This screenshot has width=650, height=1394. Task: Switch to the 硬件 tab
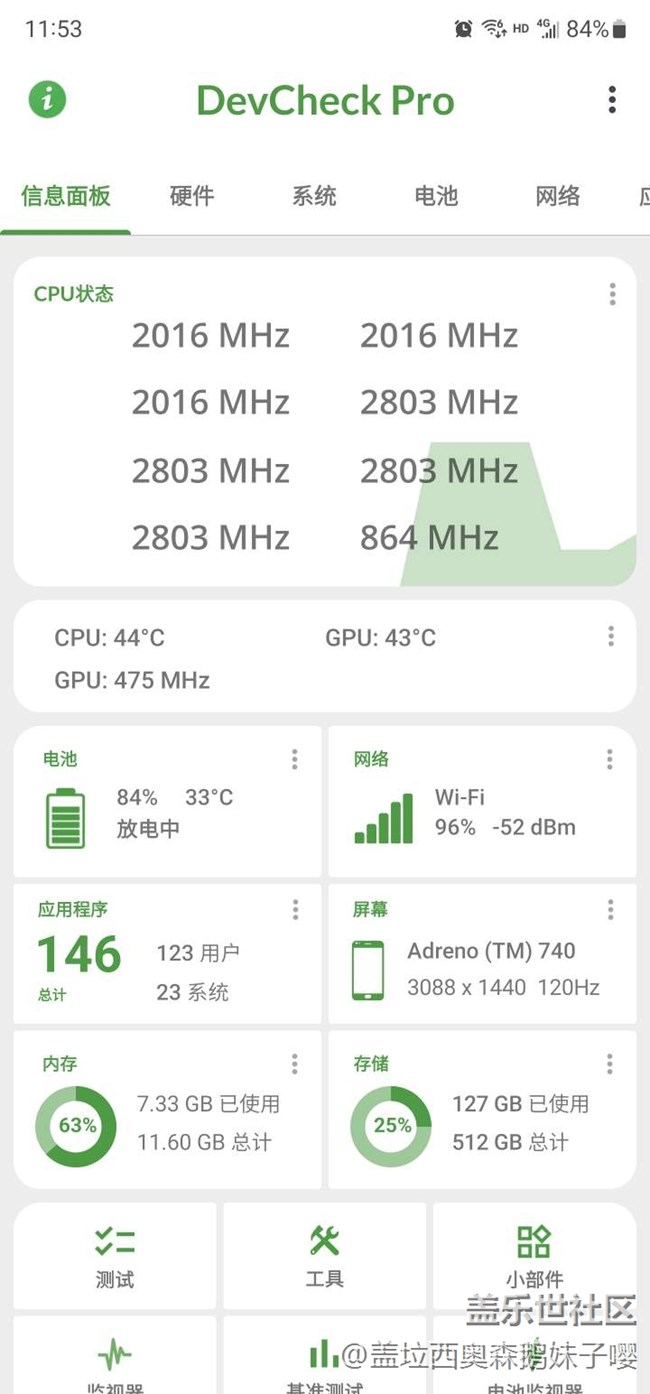click(x=191, y=196)
